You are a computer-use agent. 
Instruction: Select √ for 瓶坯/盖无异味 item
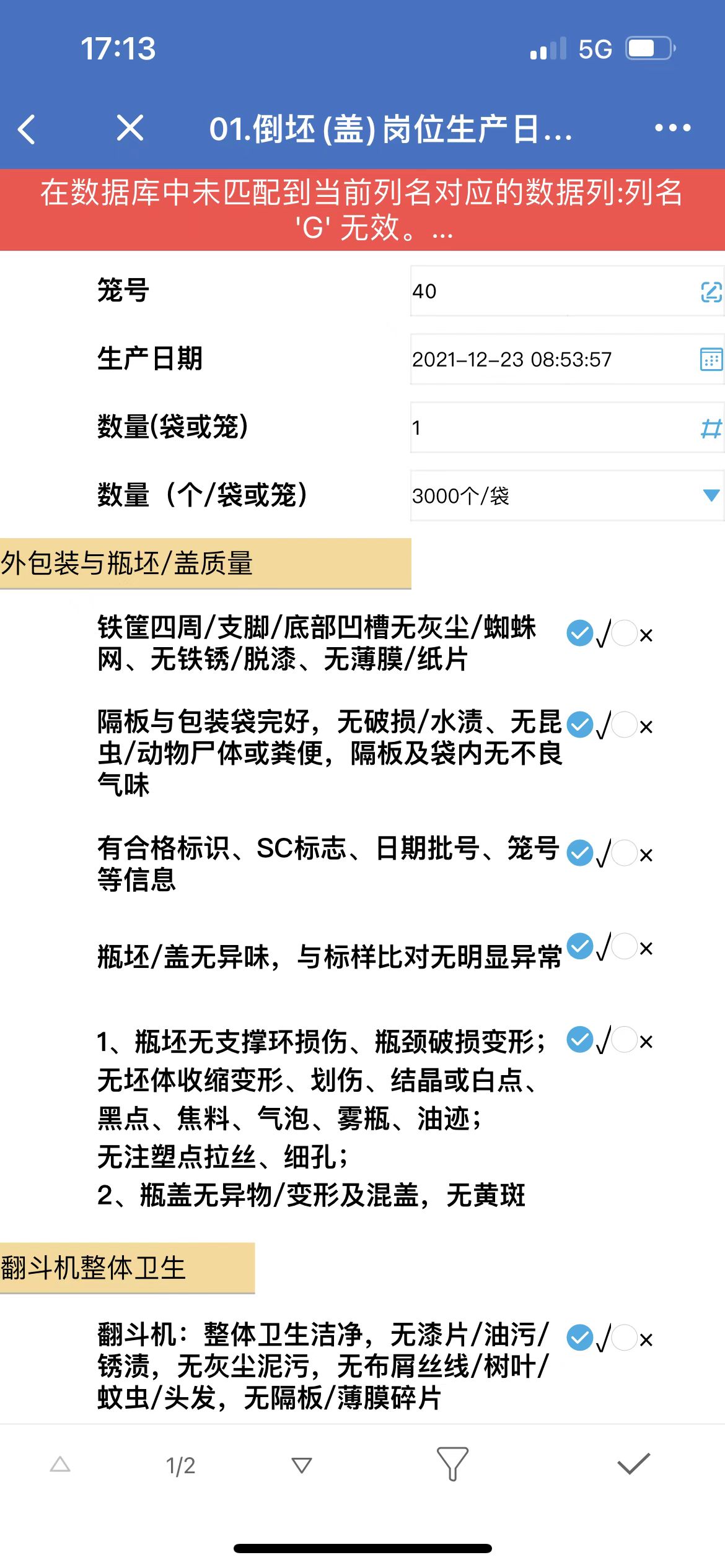point(580,946)
